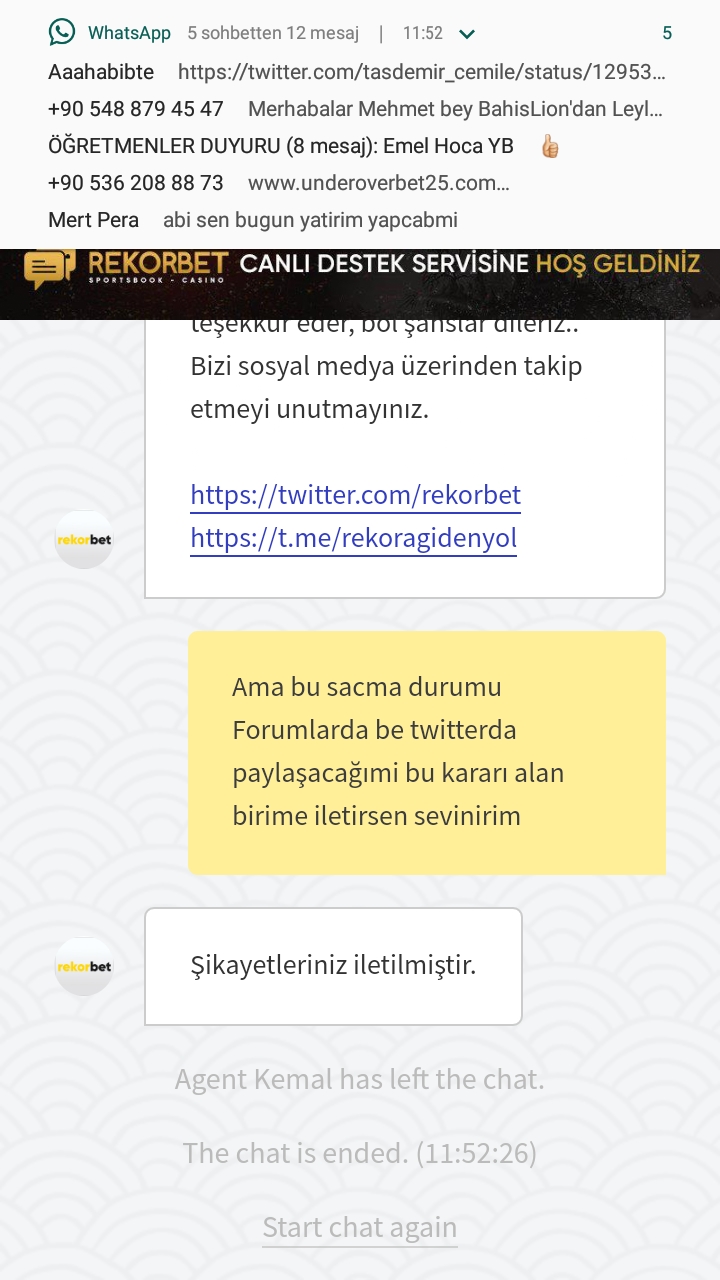Collapse the WhatsApp notification chevron

[466, 34]
